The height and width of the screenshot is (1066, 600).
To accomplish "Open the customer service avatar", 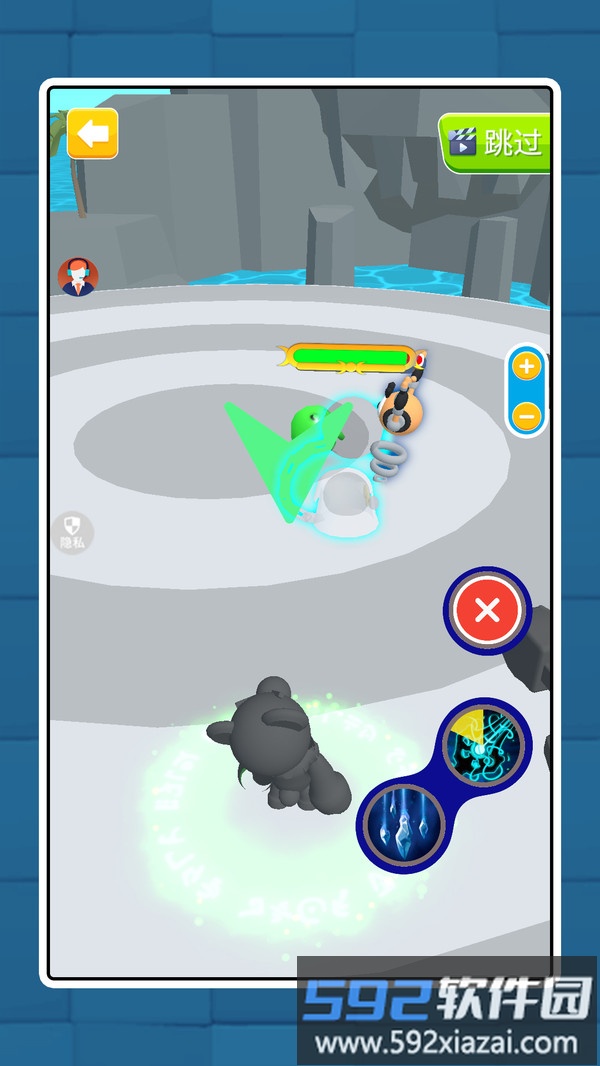I will point(77,277).
